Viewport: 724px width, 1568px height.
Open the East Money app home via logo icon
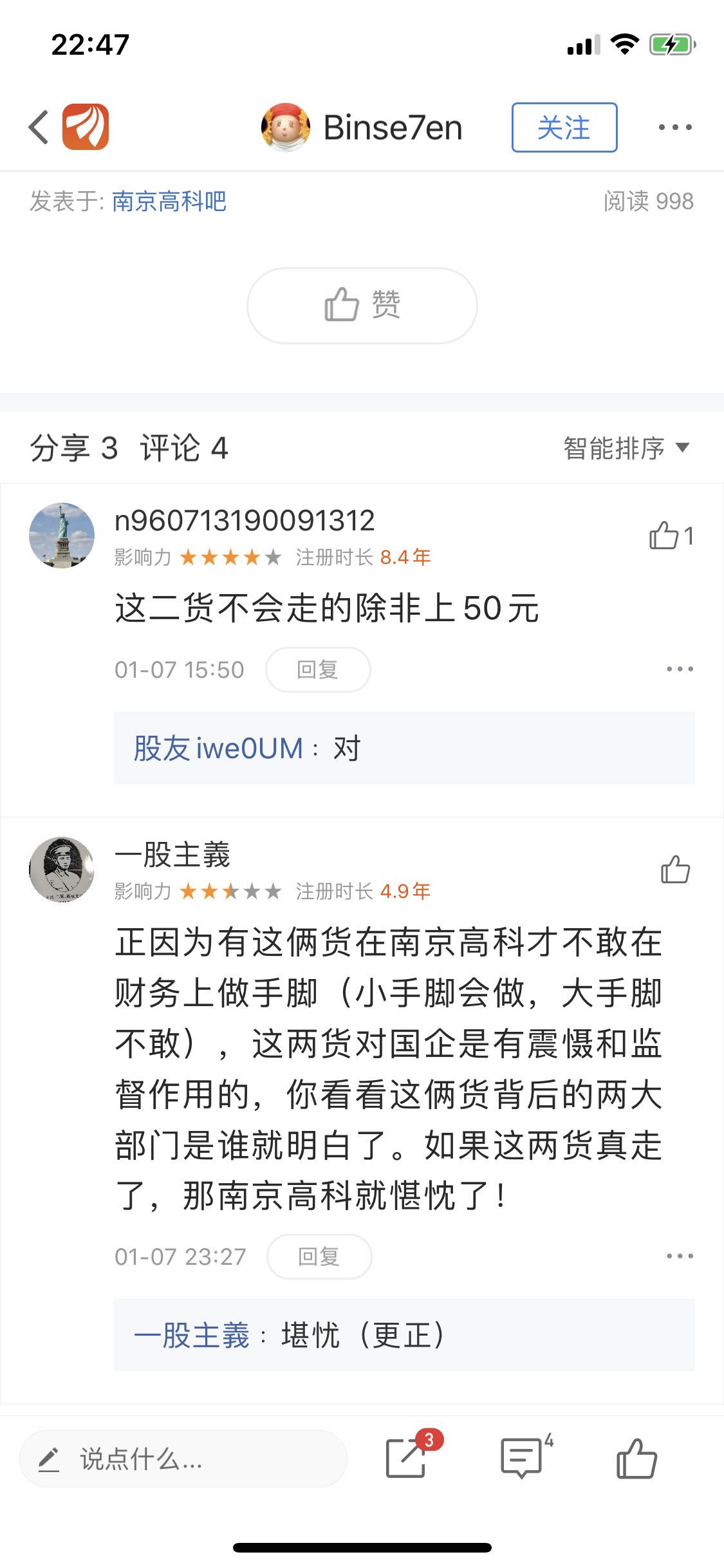(x=85, y=127)
